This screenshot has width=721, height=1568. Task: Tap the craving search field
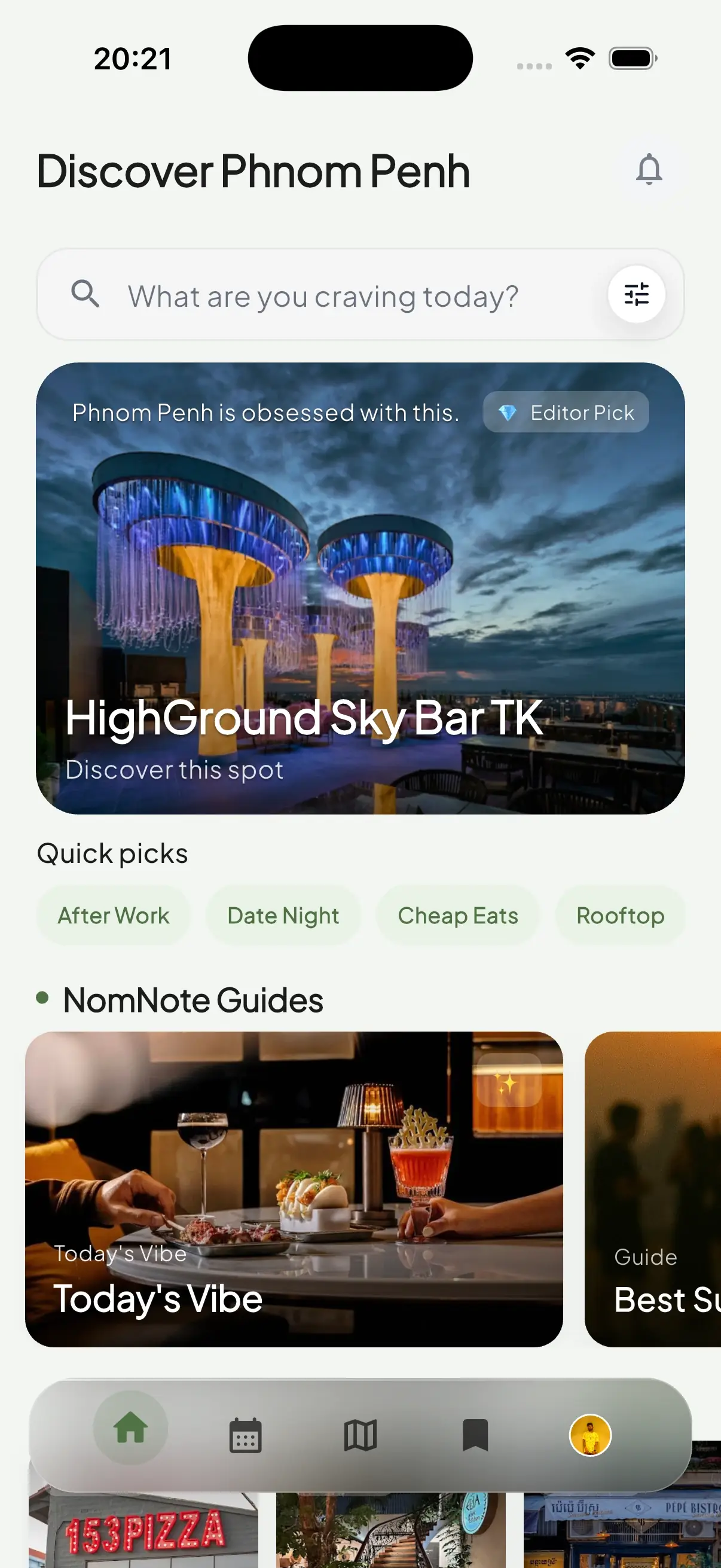point(322,297)
